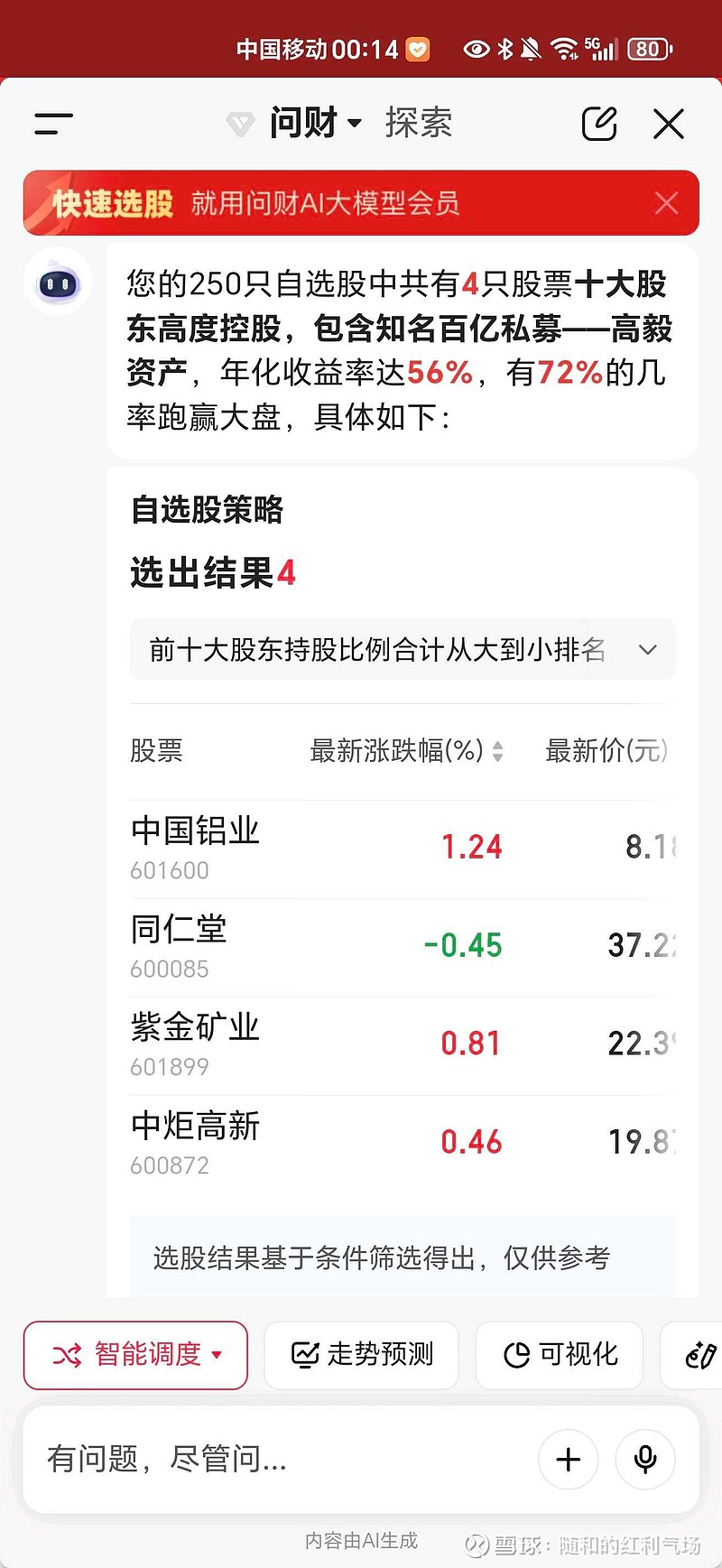The width and height of the screenshot is (722, 1568).
Task: Dismiss the red 快速选股 banner
Action: click(x=666, y=203)
